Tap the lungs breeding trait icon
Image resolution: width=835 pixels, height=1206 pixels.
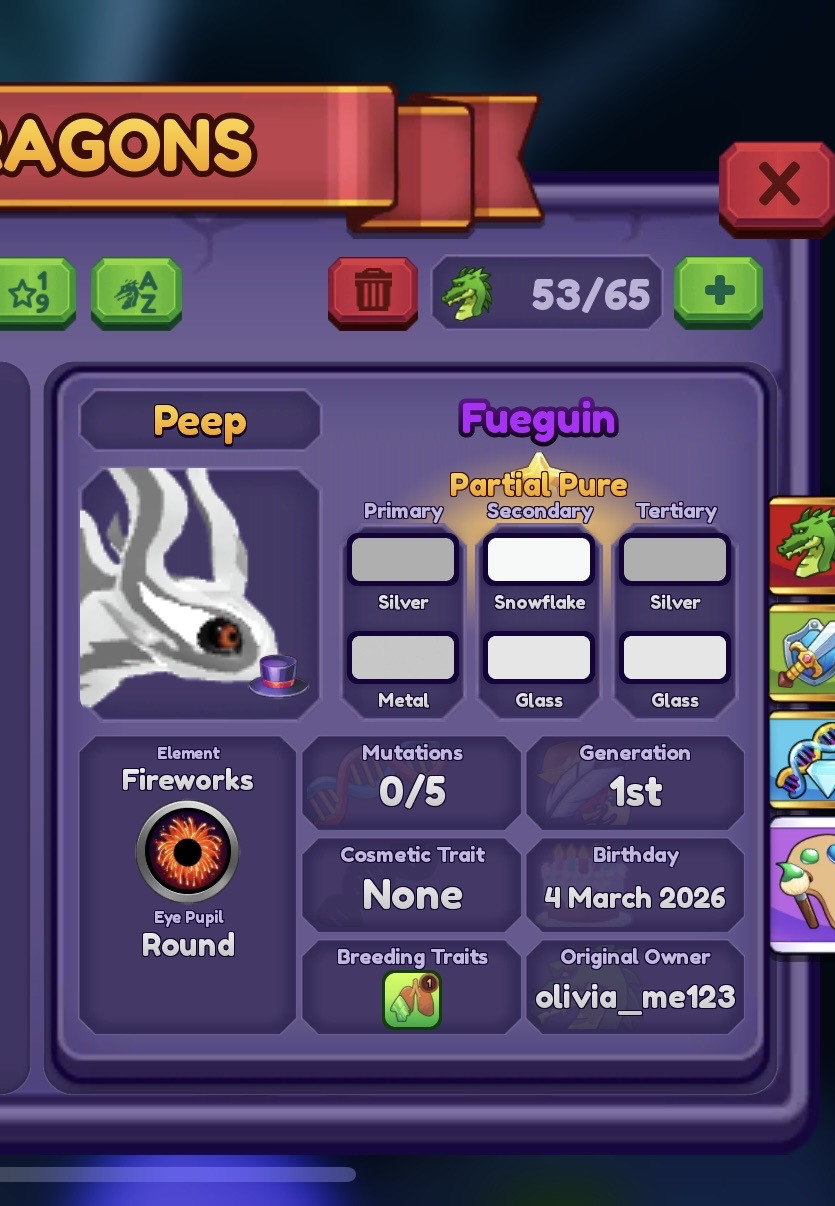[412, 1000]
